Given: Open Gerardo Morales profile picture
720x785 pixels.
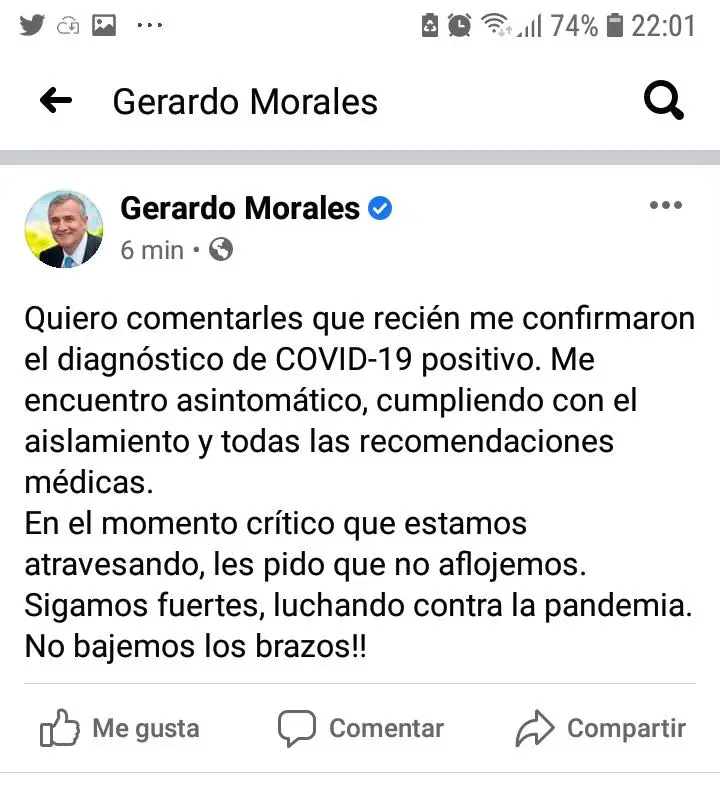Looking at the screenshot, I should click(x=64, y=229).
